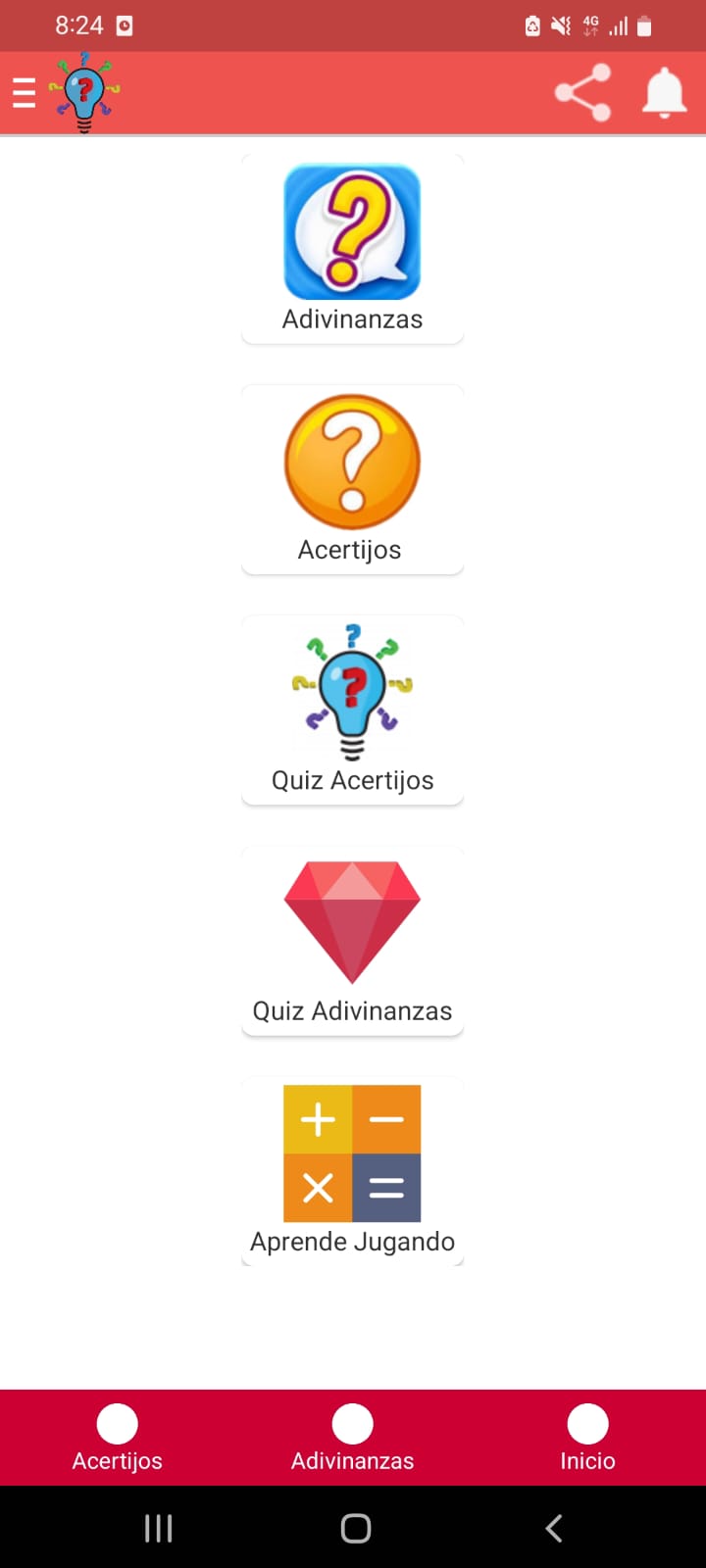The image size is (706, 1568).
Task: Switch to Acertijos in bottom bar
Action: coord(118,1438)
